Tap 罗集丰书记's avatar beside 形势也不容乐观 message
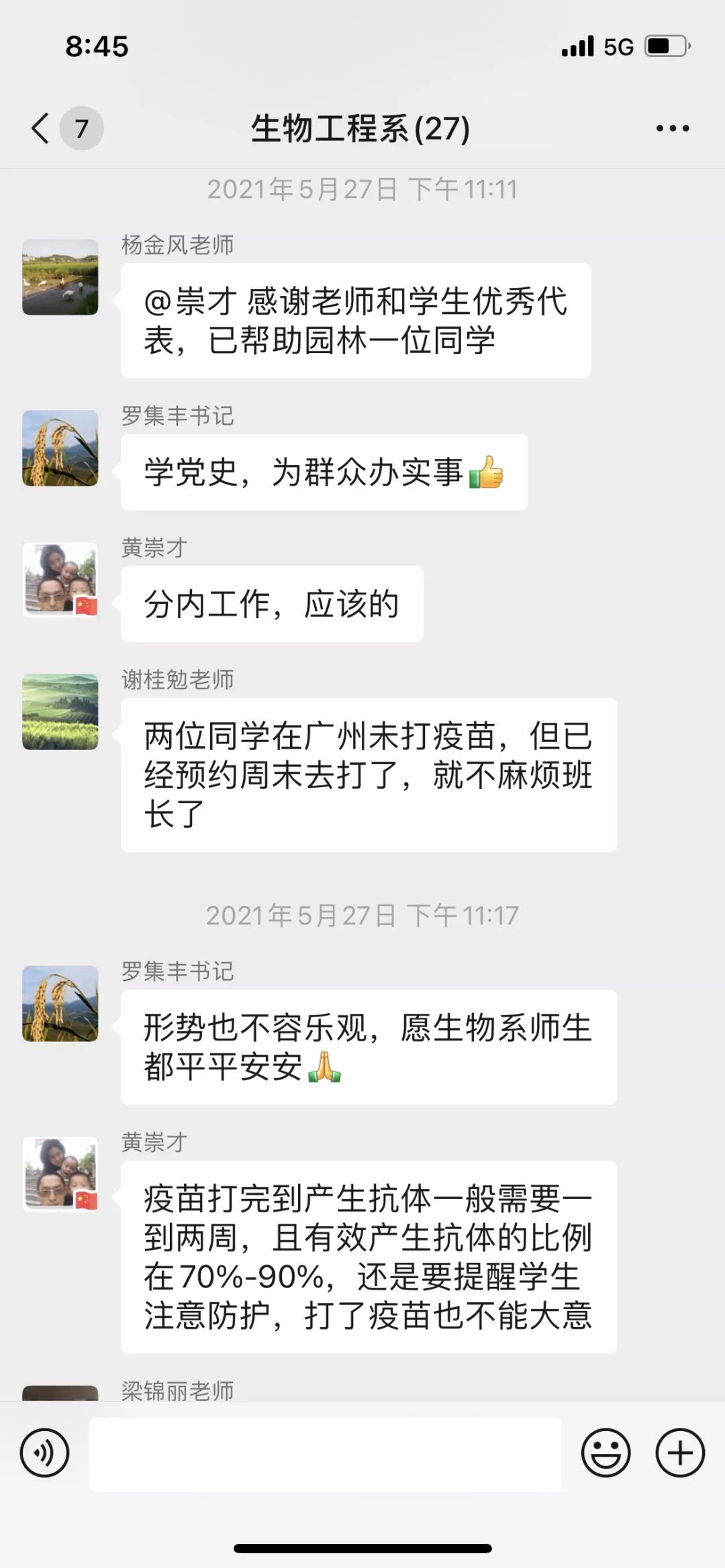Screen dimensions: 725x1568 pos(60,1004)
